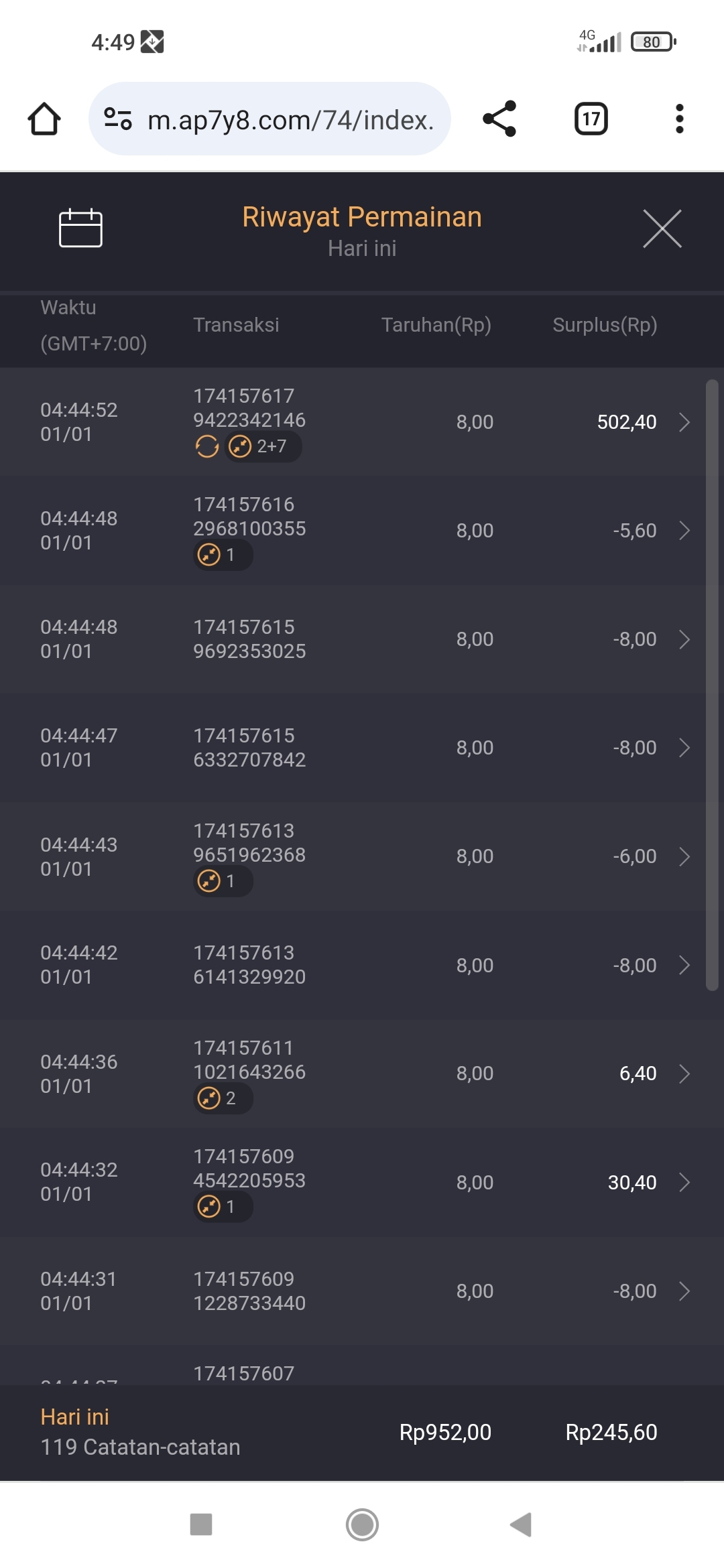Share this page
The width and height of the screenshot is (724, 1568).
499,119
